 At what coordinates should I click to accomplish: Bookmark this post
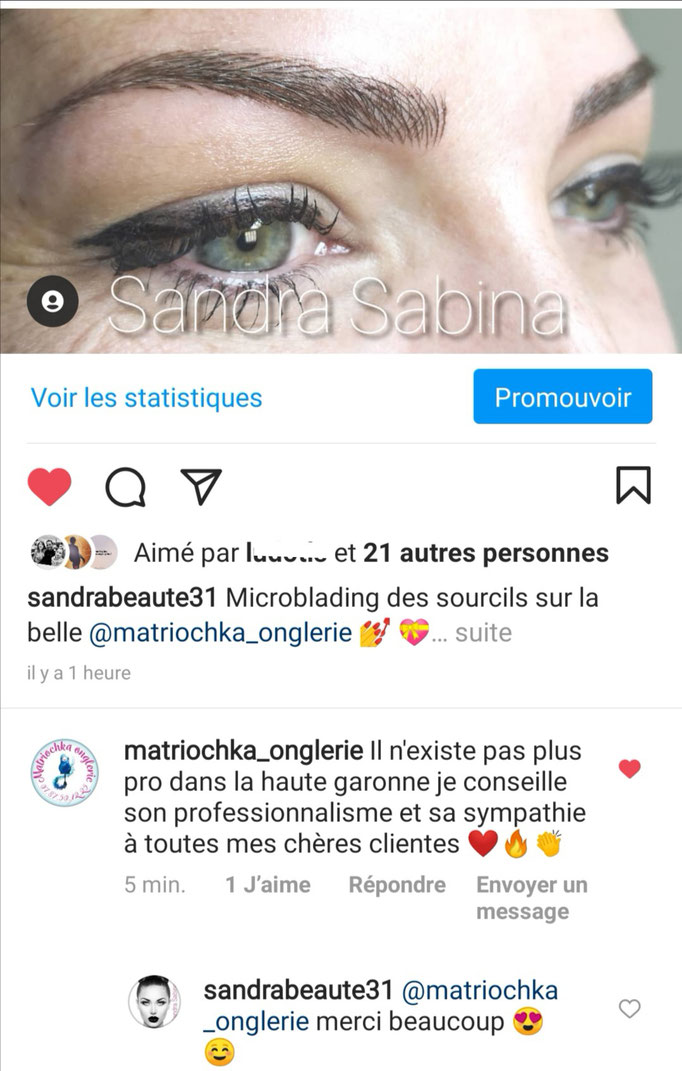click(x=632, y=486)
